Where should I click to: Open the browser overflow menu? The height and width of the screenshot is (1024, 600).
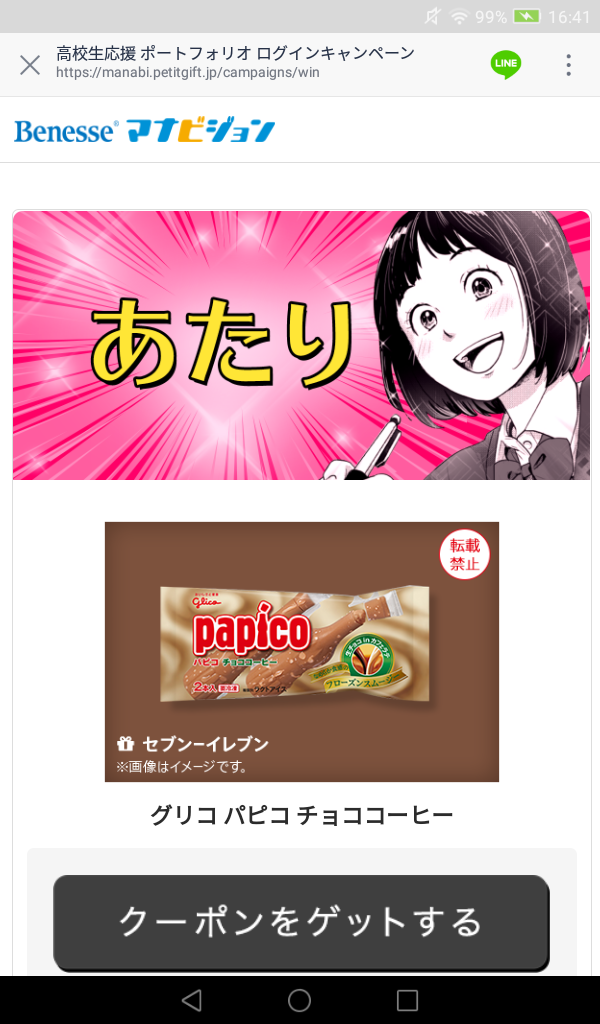click(568, 66)
